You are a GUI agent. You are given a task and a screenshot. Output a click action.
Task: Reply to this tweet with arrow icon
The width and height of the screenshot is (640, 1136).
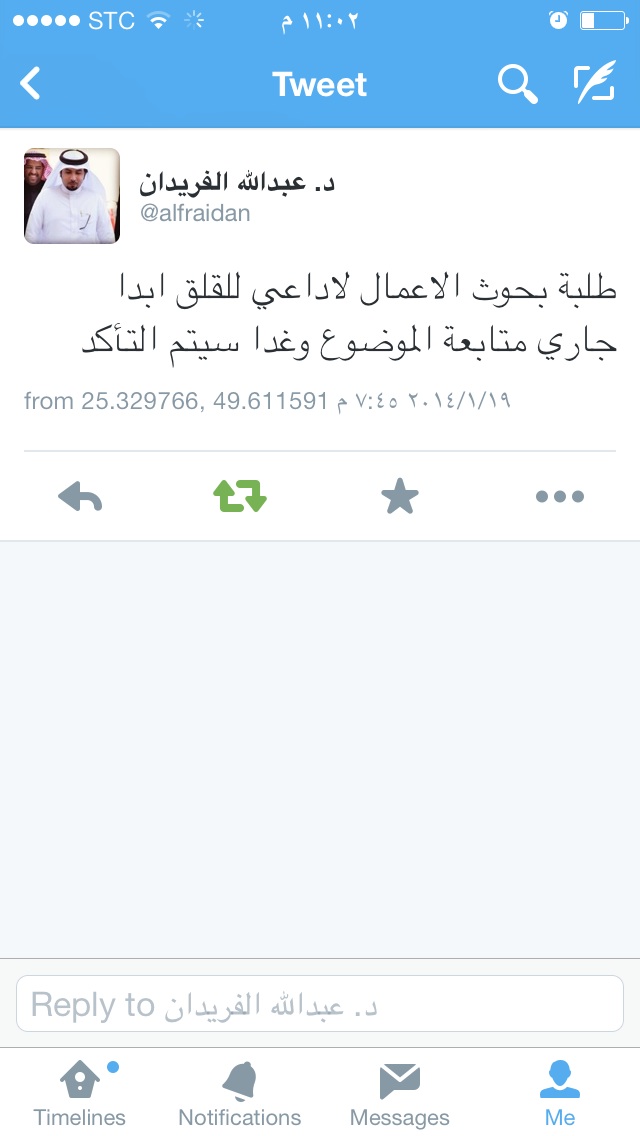pos(80,497)
